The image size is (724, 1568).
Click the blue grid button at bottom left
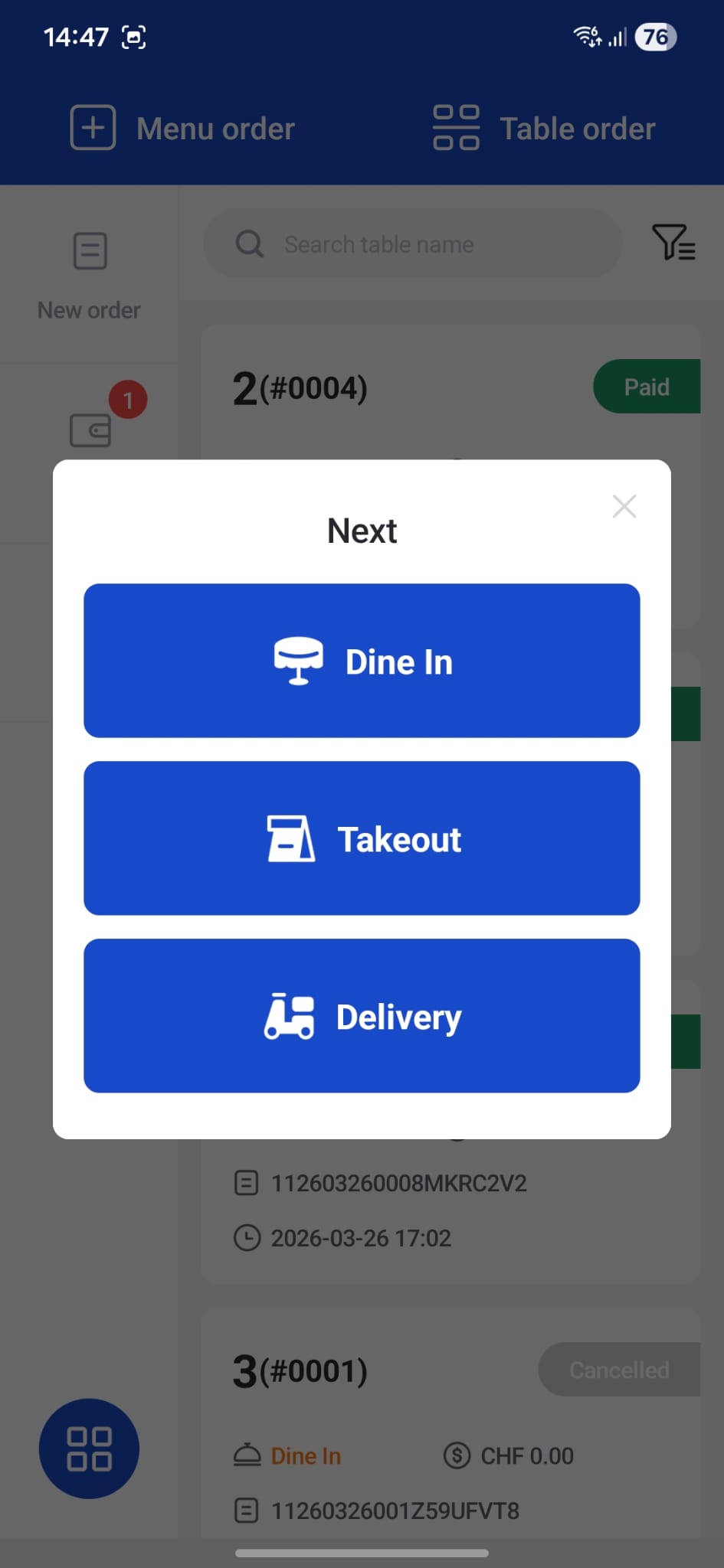tap(89, 1449)
